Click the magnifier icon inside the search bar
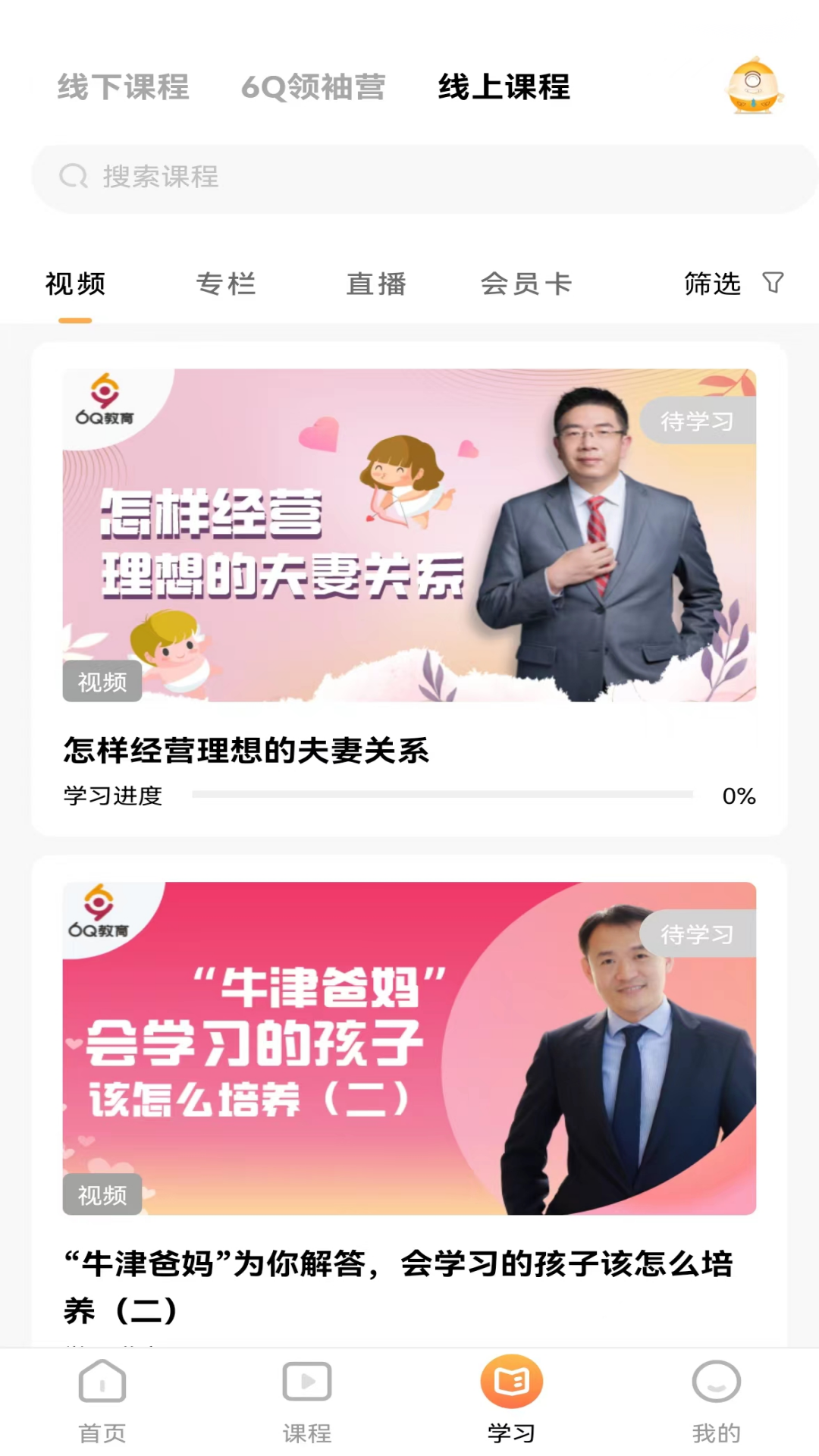The width and height of the screenshot is (819, 1456). point(73,176)
